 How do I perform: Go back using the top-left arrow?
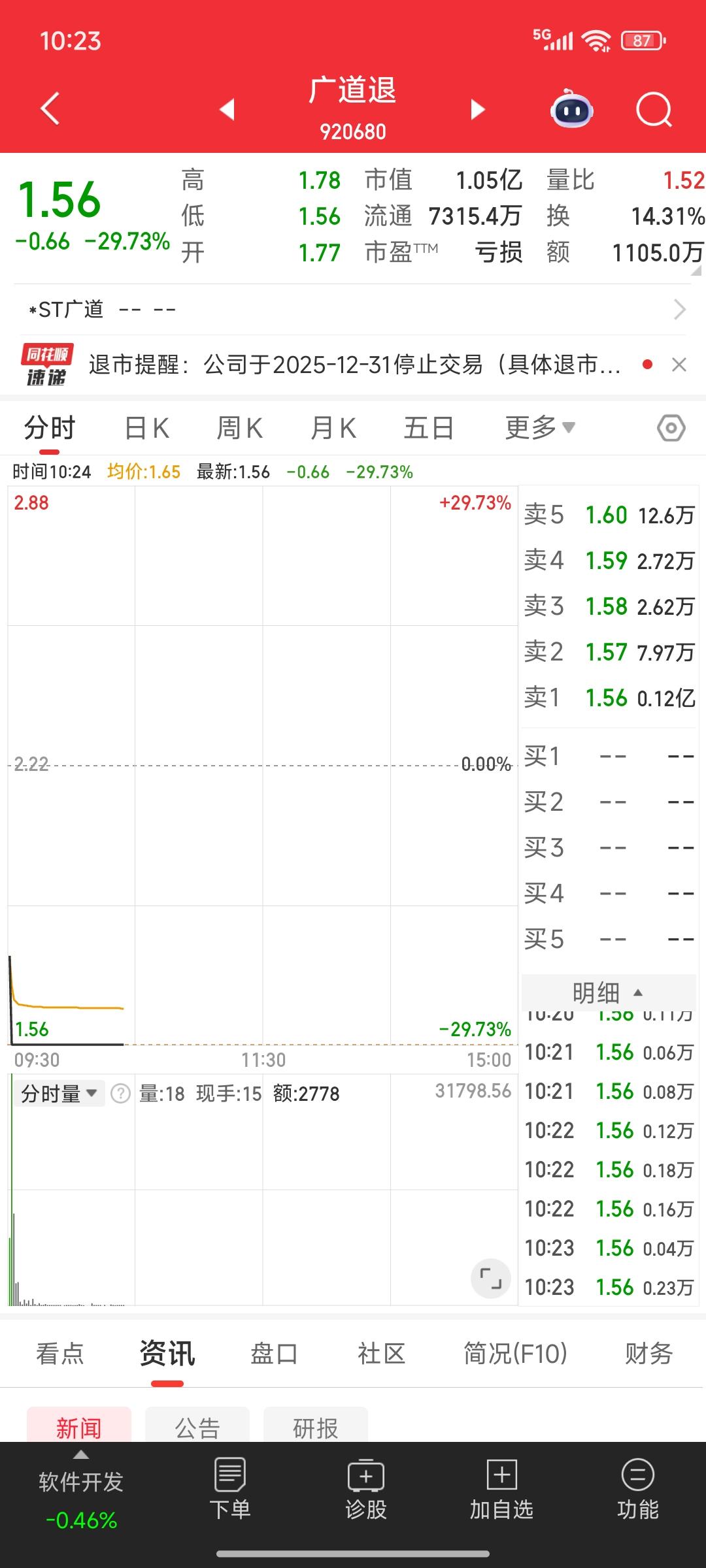tap(49, 108)
